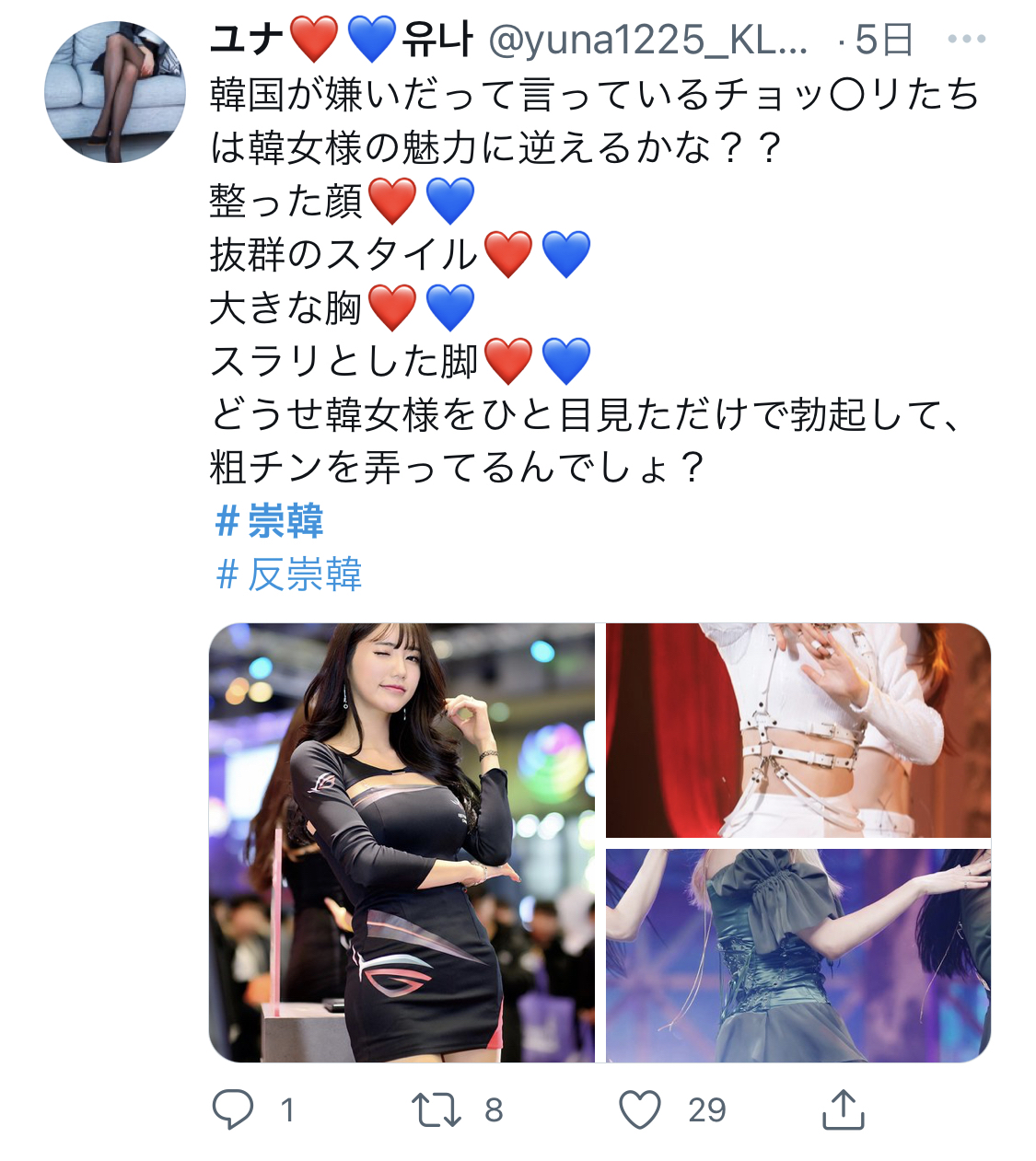
Task: View the large photo with the black dress
Action: pos(402,842)
